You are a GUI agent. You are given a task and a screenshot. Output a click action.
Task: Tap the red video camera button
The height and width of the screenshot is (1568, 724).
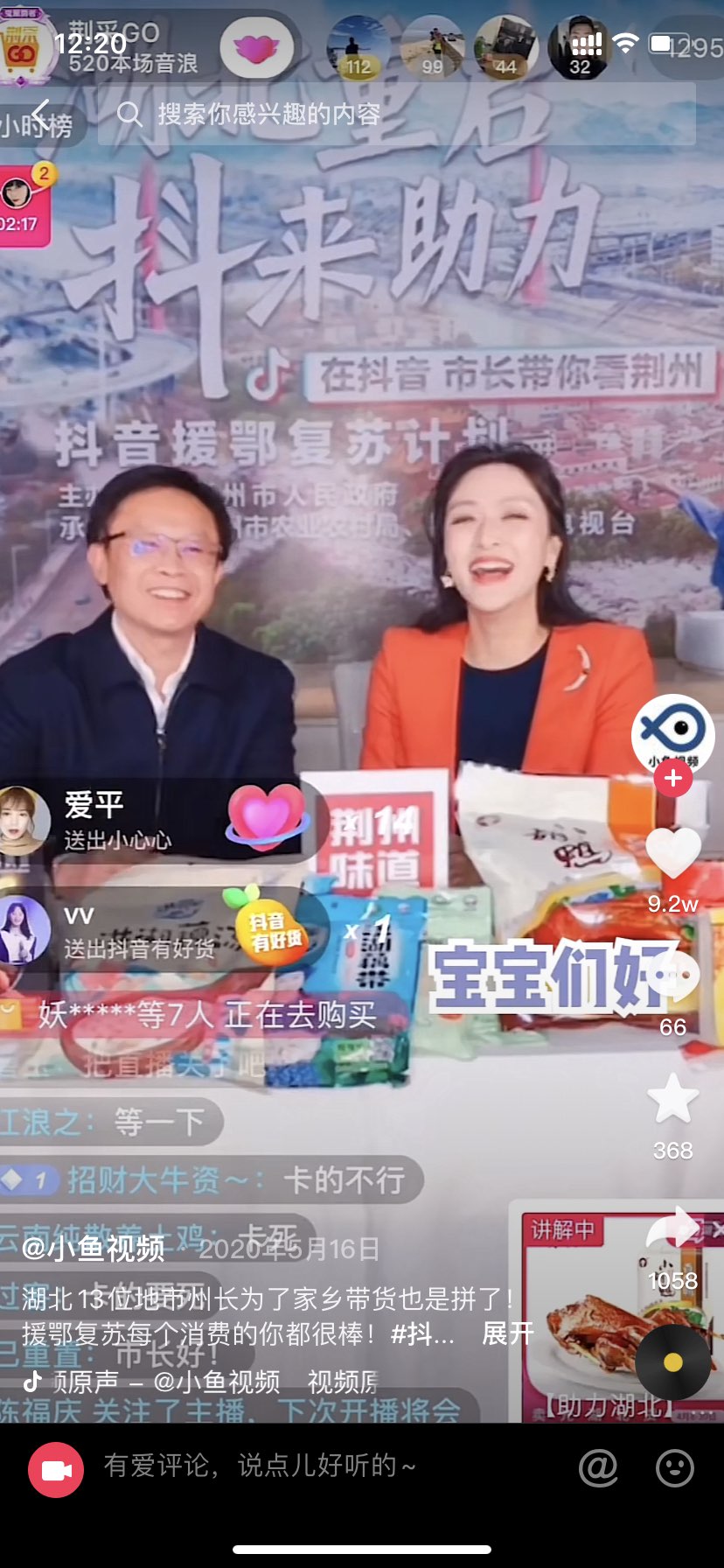[x=56, y=1470]
